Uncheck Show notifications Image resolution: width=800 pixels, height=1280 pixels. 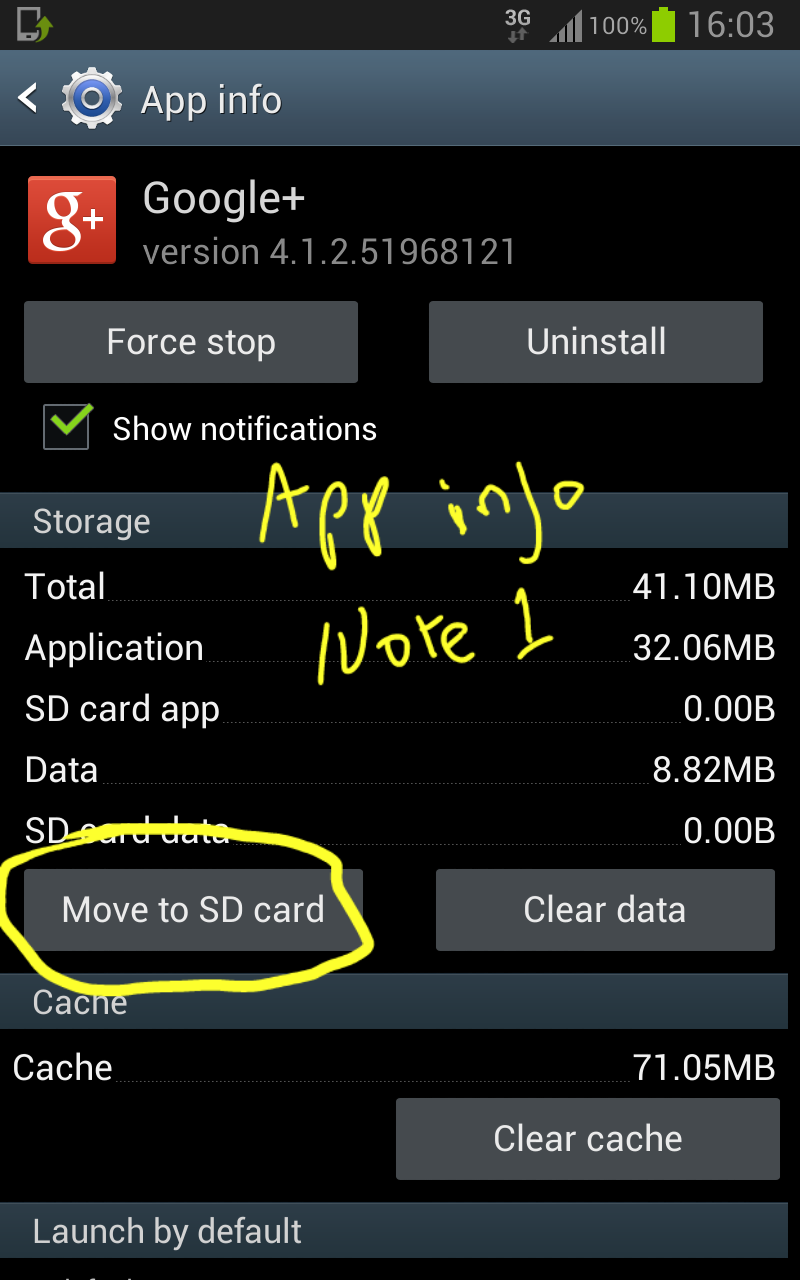(67, 428)
